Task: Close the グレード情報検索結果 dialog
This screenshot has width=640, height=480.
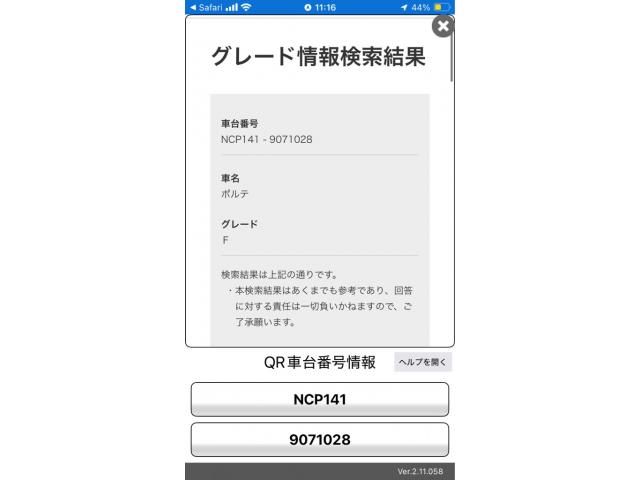Action: pyautogui.click(x=443, y=26)
